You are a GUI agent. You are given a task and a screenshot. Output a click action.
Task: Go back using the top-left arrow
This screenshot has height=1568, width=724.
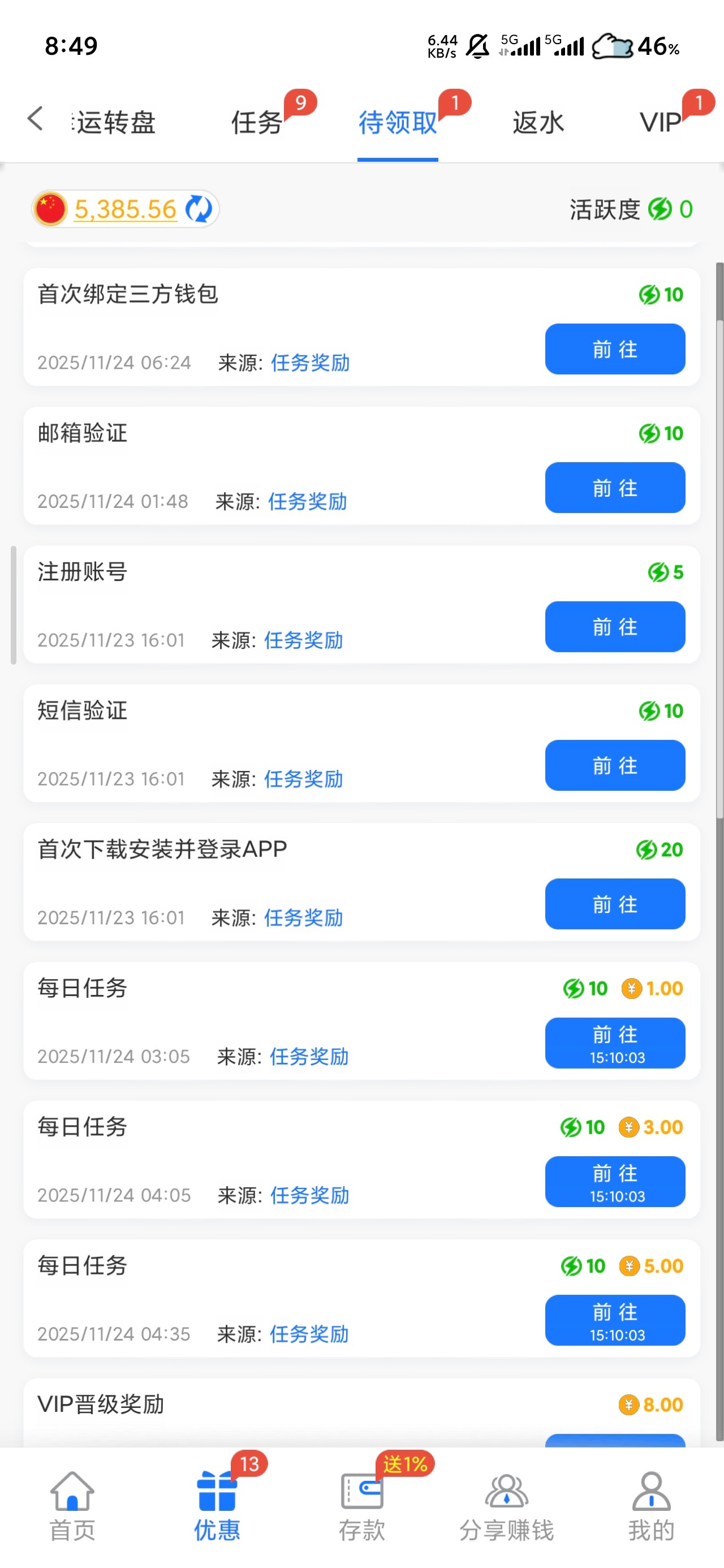coord(35,119)
